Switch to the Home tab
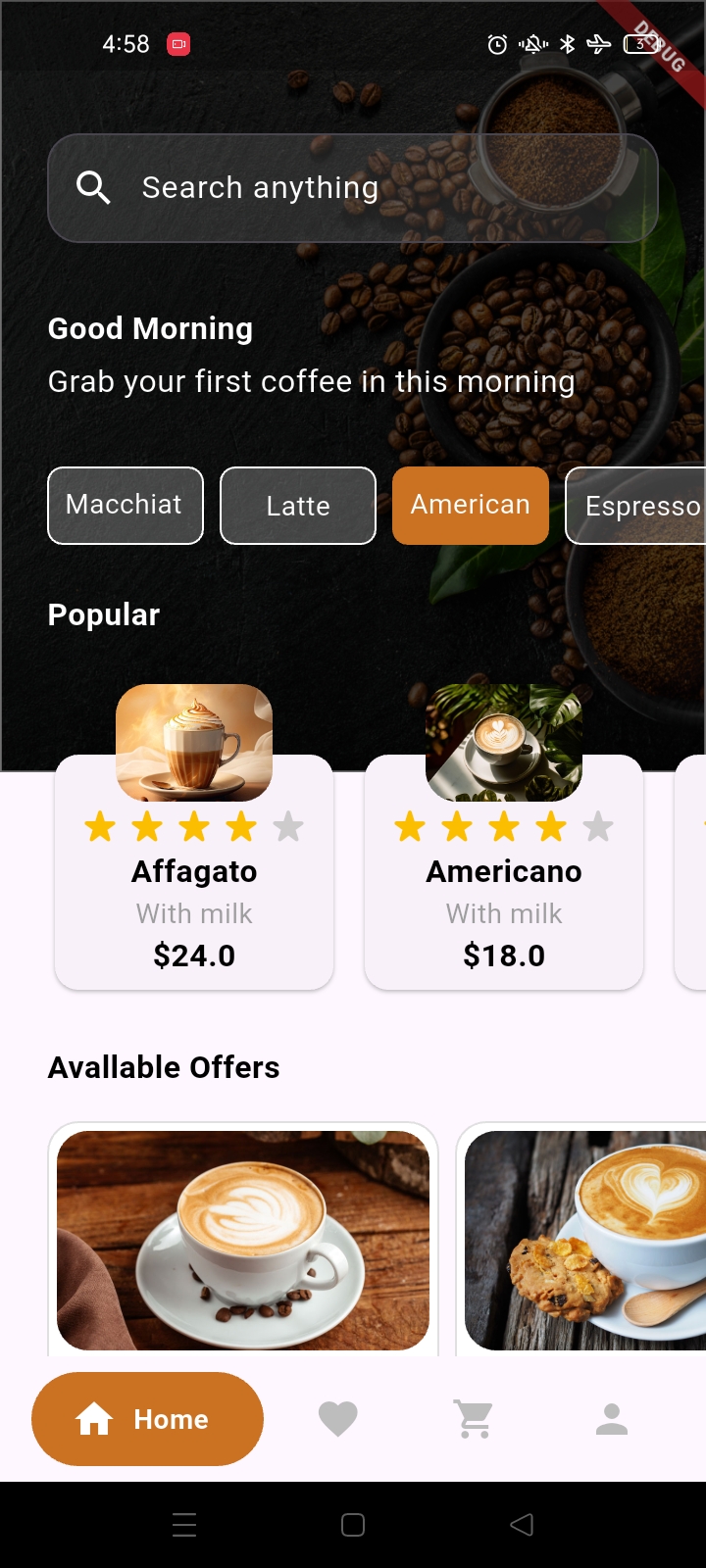 (x=148, y=1419)
